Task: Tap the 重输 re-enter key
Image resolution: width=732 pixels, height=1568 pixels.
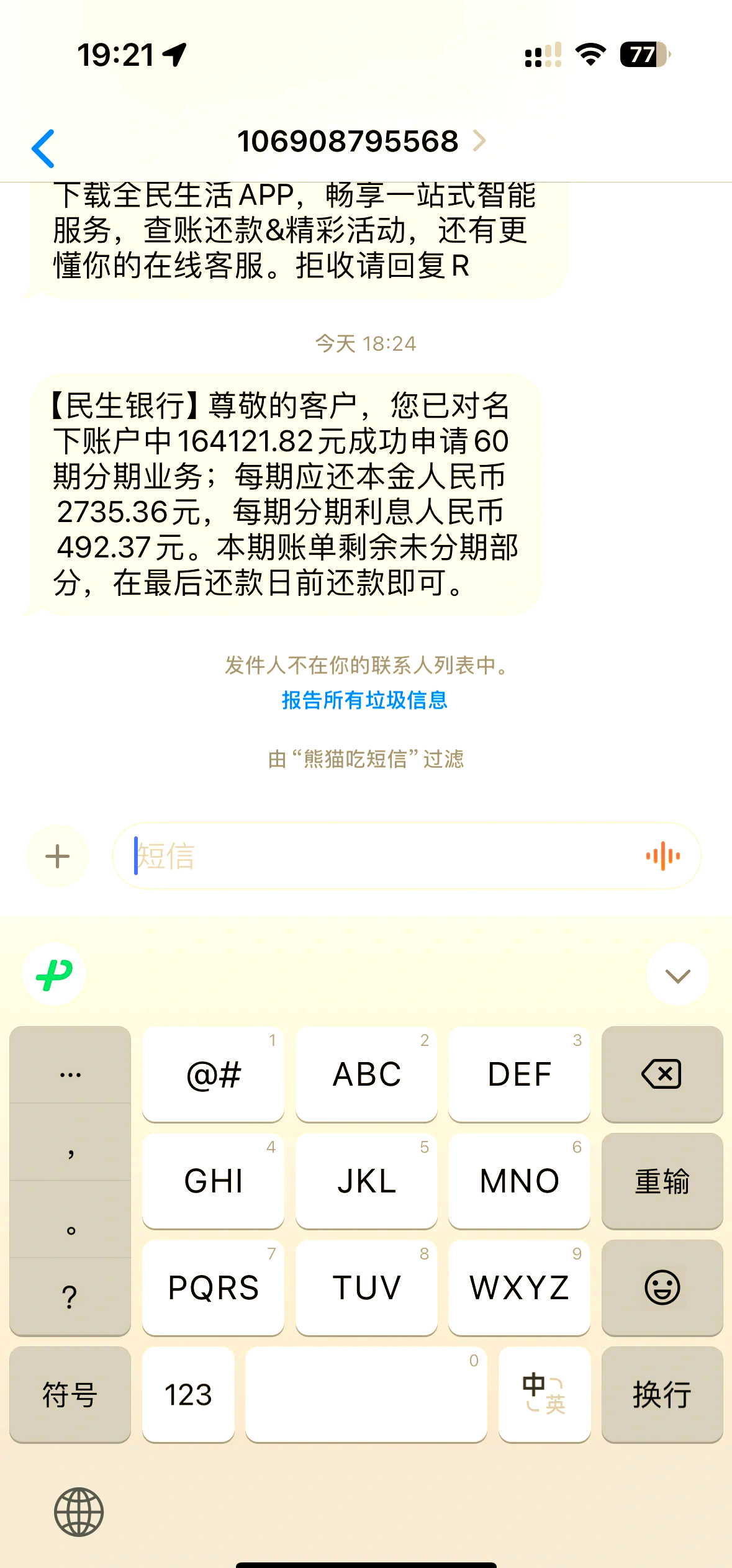Action: coord(662,1181)
